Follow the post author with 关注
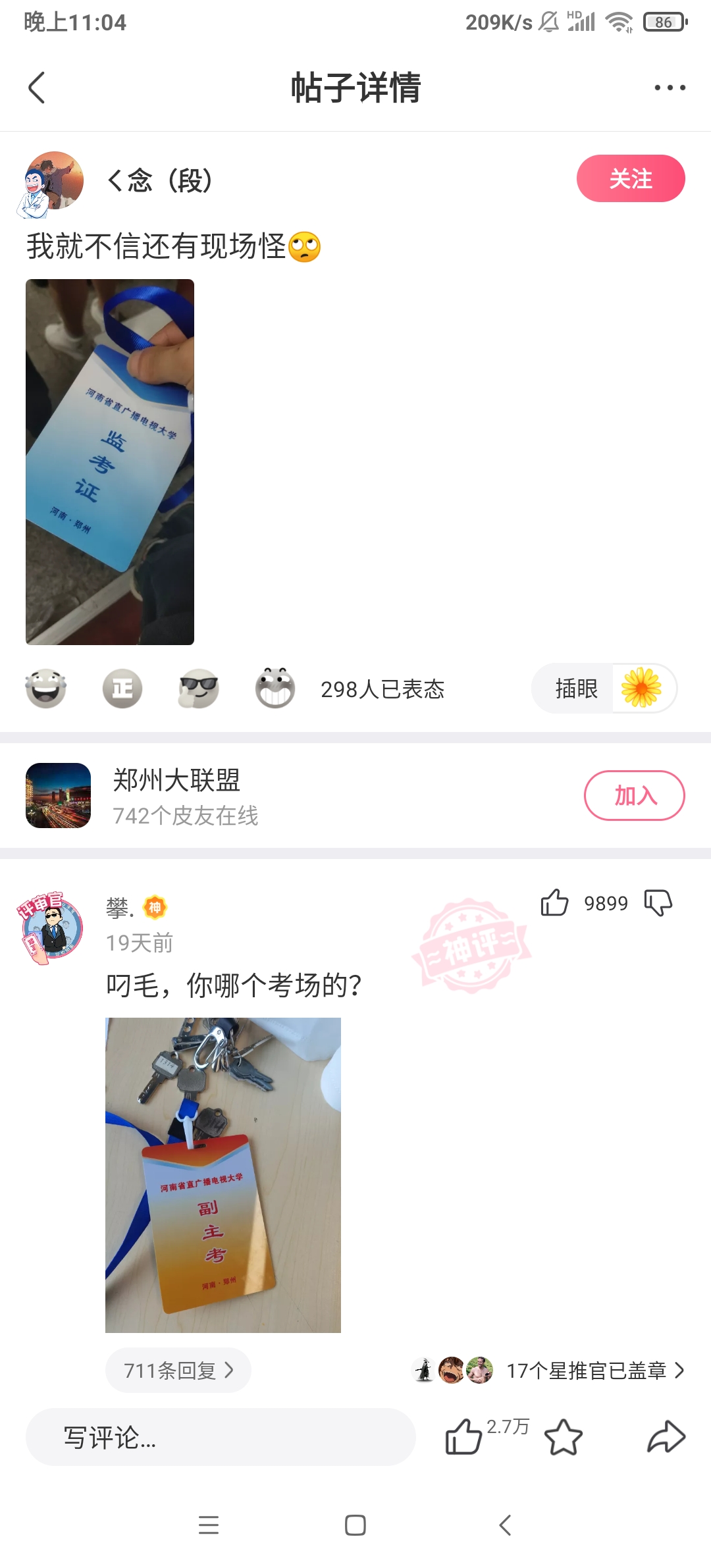Screen dimensions: 711x1568 click(x=630, y=178)
